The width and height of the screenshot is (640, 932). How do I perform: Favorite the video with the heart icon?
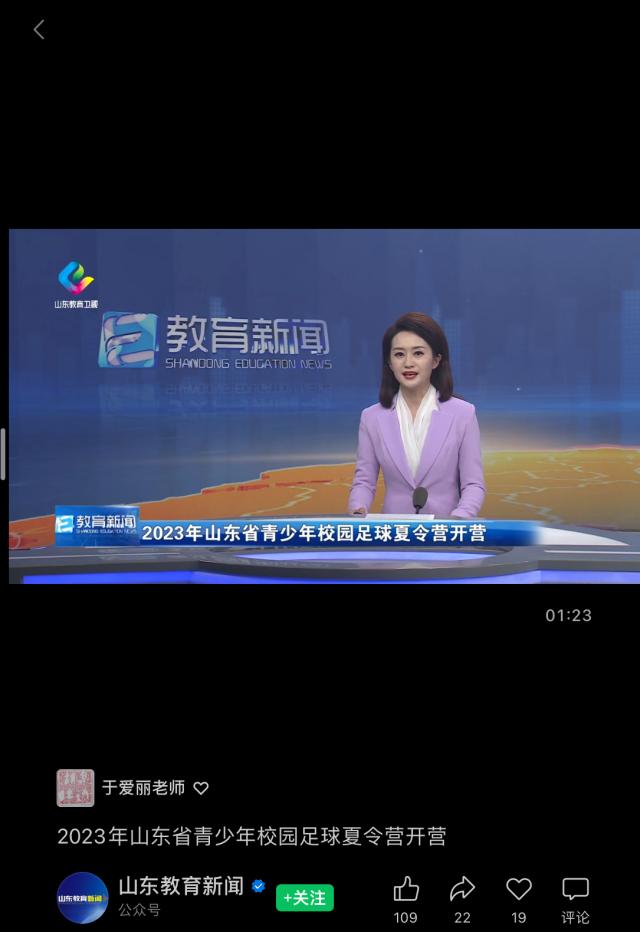[x=518, y=889]
